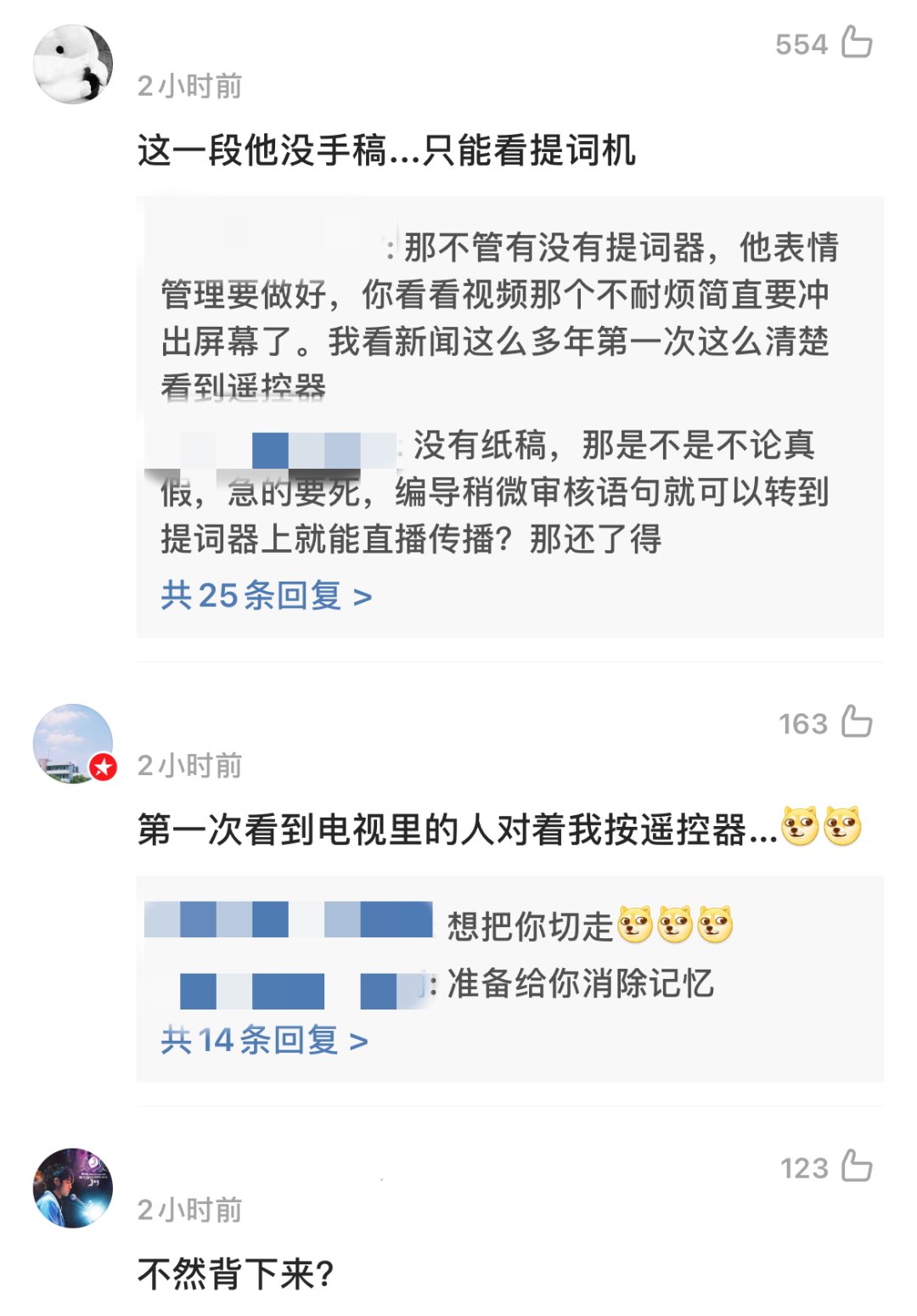The width and height of the screenshot is (917, 1316).
Task: Open the panda avatar of the first commenter
Action: coord(76,64)
